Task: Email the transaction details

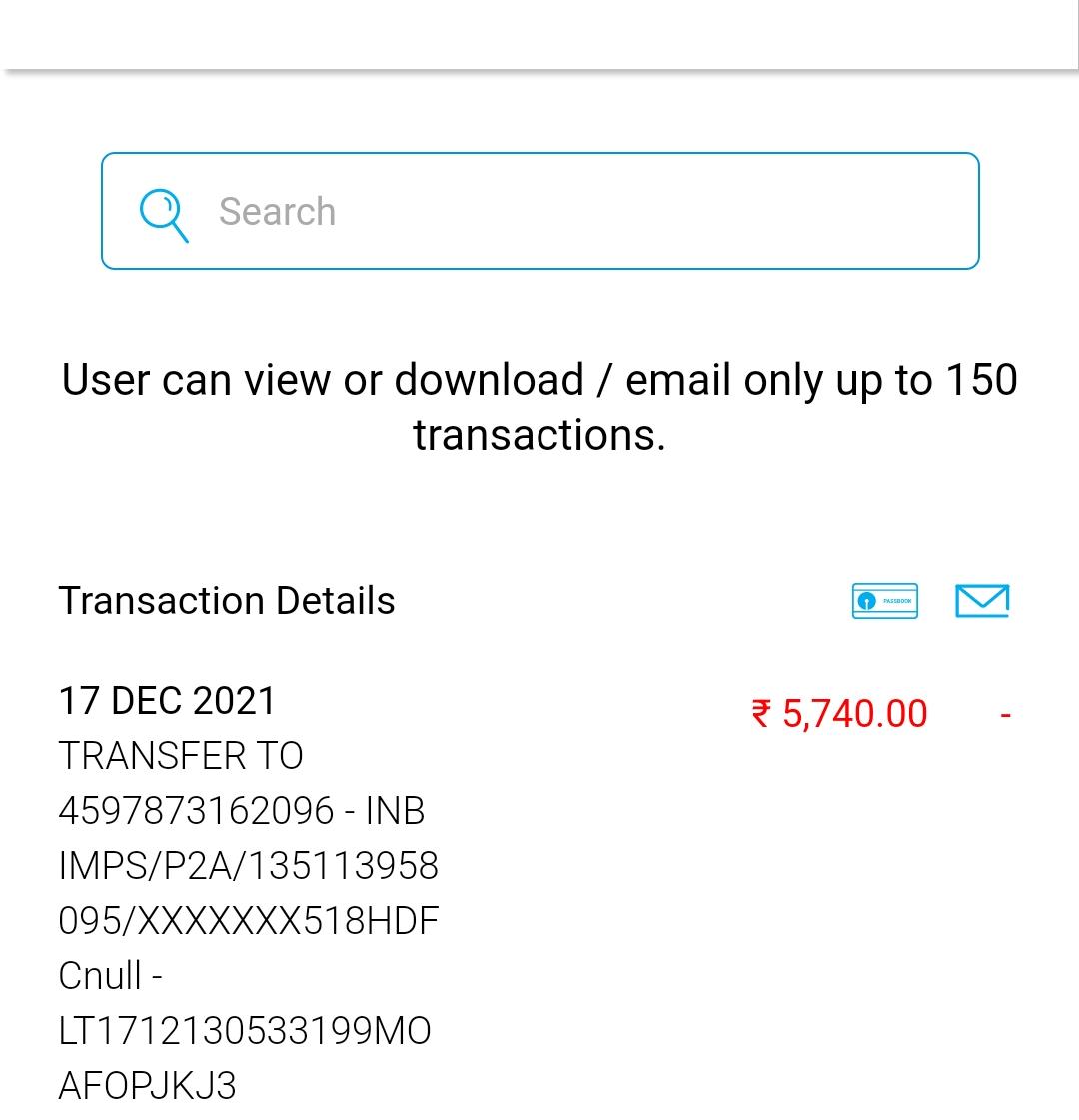Action: pos(981,601)
